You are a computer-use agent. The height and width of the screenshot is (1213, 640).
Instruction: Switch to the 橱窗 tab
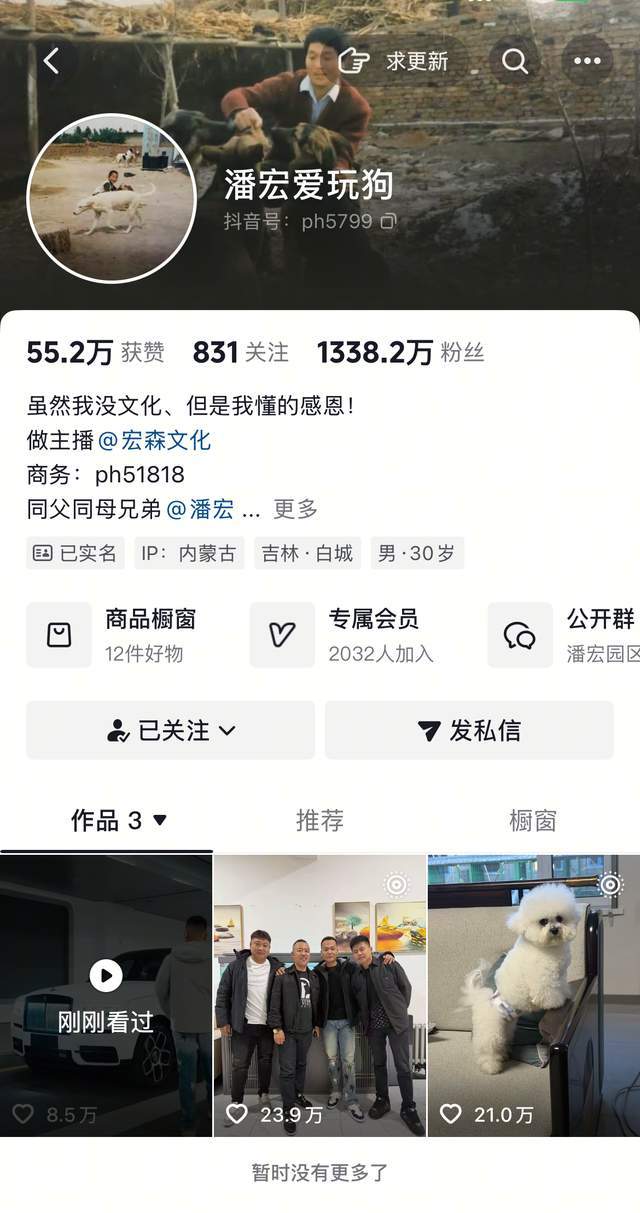point(532,821)
